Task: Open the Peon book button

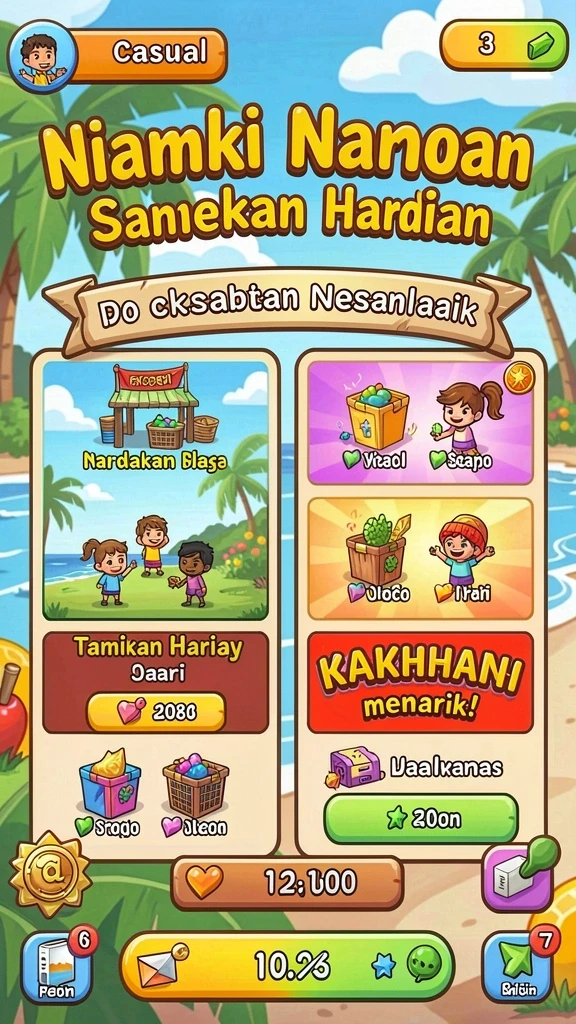Action: 57,968
